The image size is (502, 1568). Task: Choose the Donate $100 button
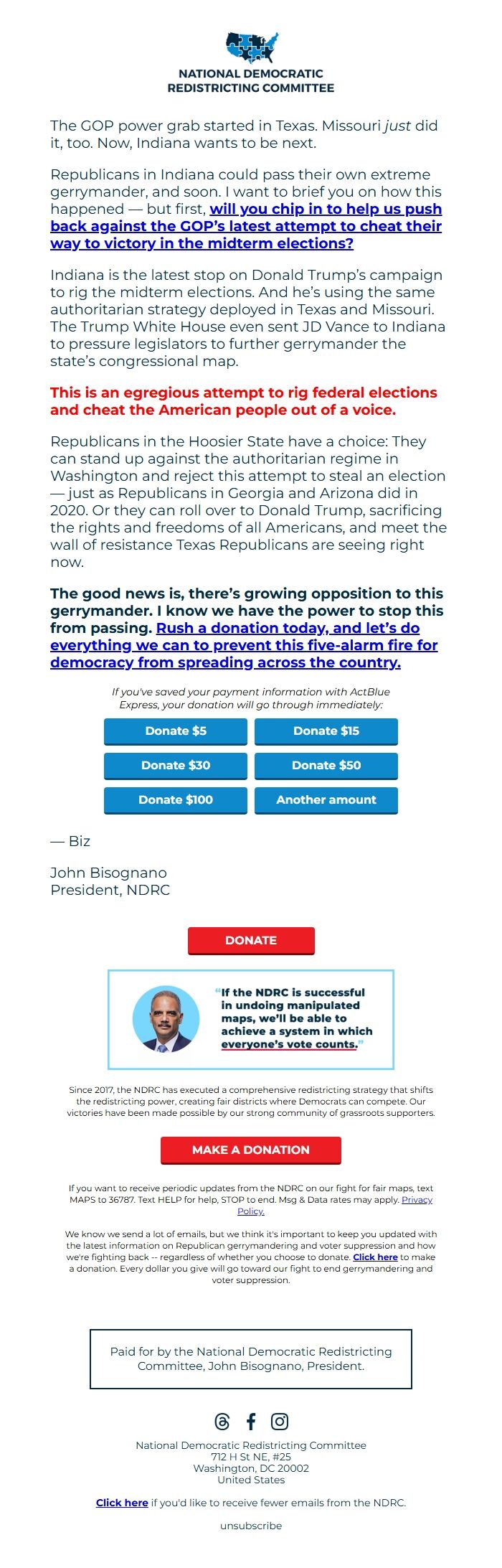coord(176,800)
